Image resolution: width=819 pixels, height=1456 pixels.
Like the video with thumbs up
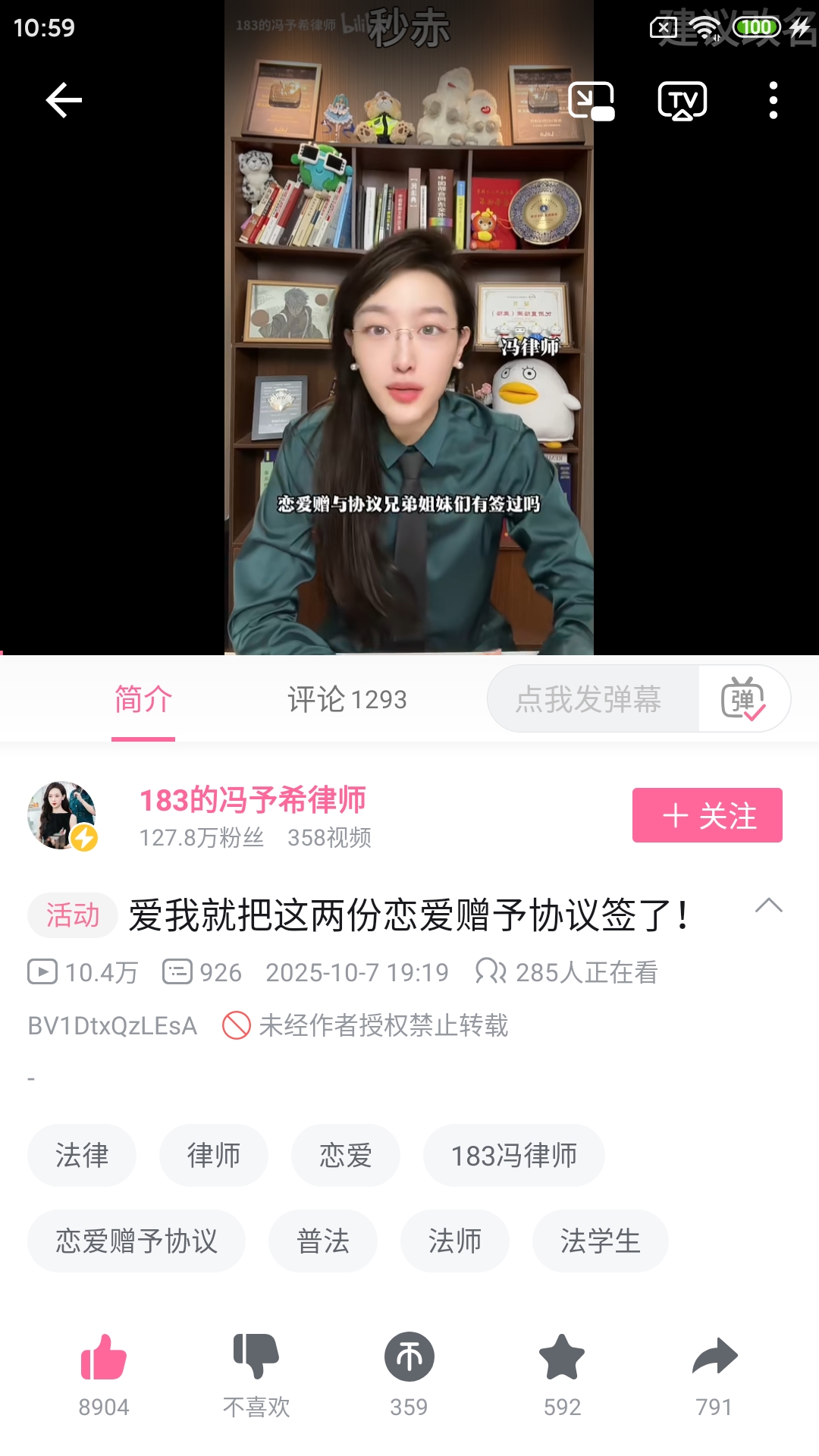104,1357
